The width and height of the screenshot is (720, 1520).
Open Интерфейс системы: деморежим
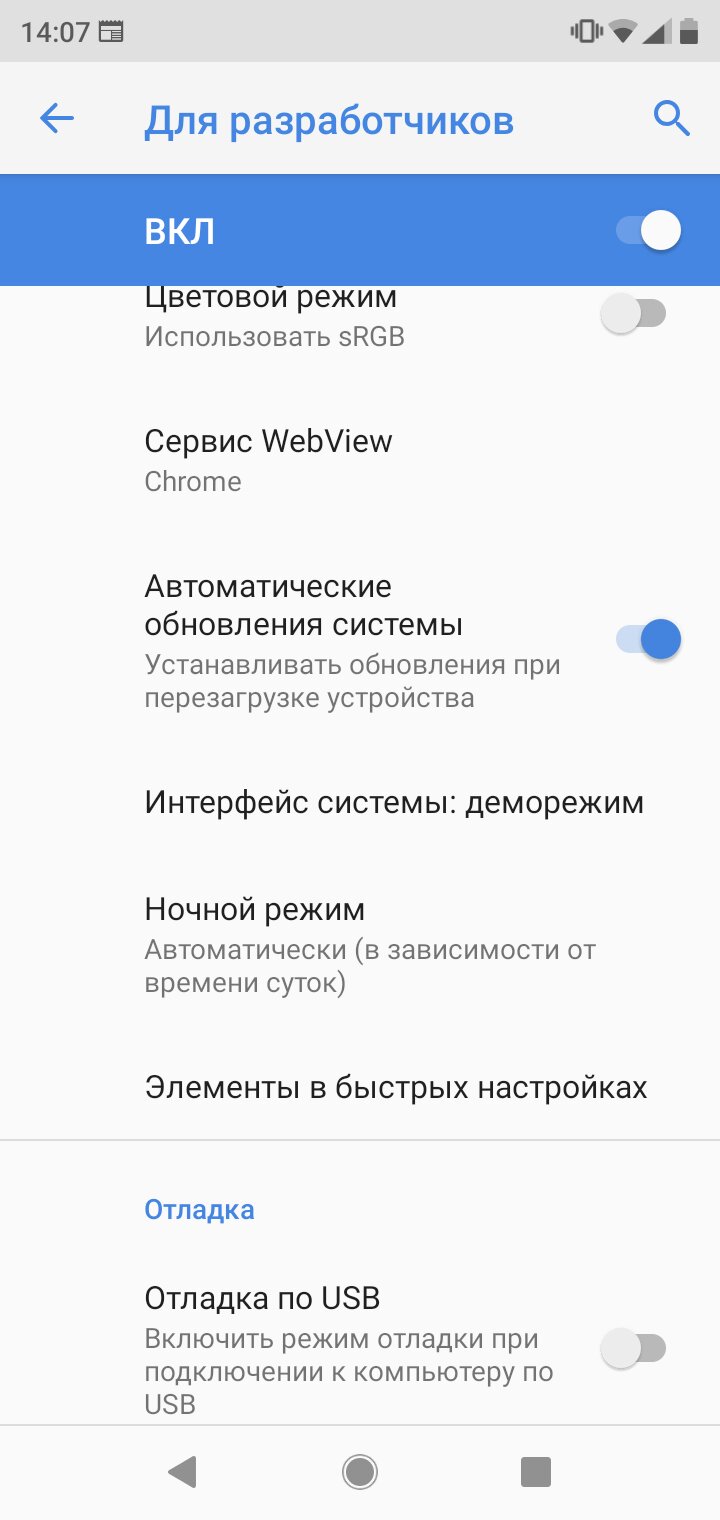[360, 802]
